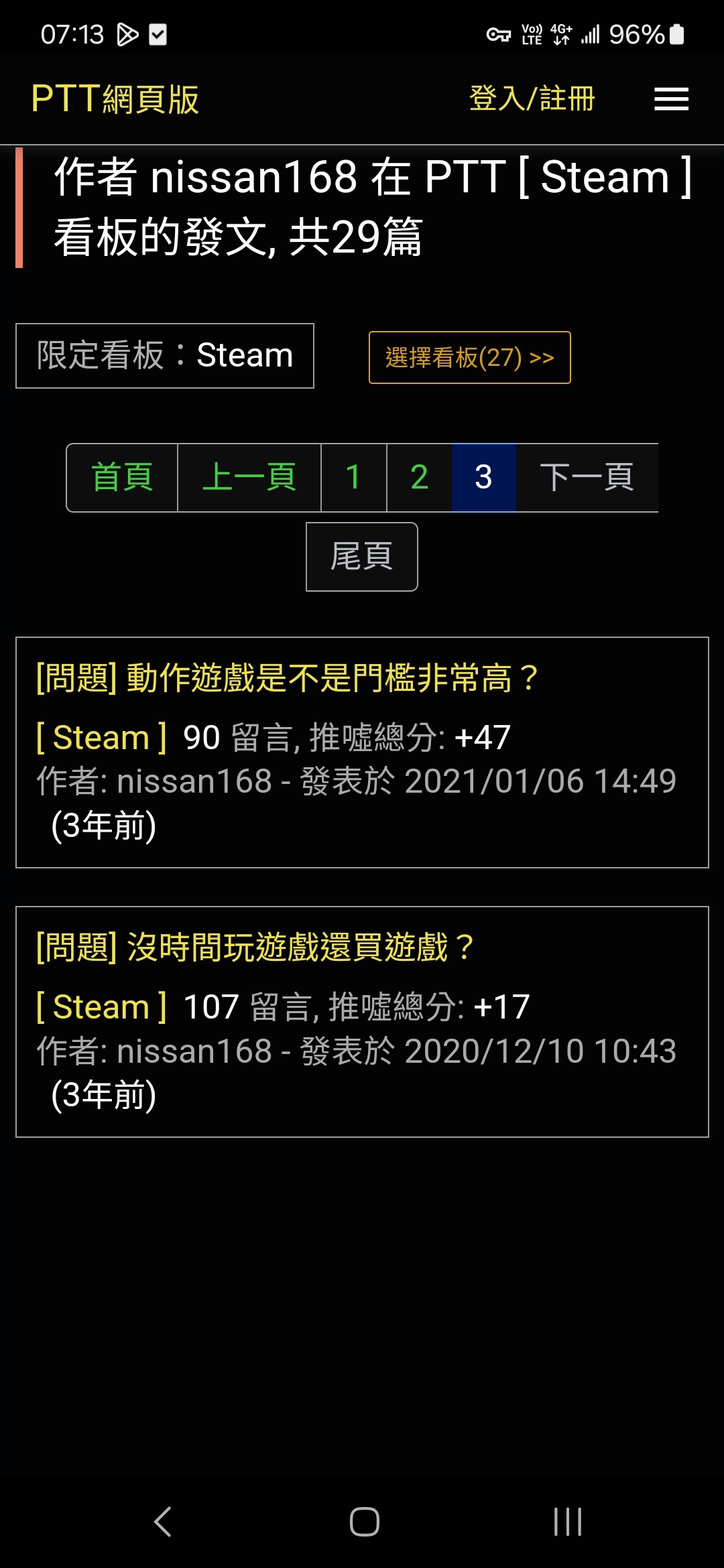724x1568 pixels.
Task: Open post 動作遊戲是不是門檻非常高？
Action: [x=287, y=678]
